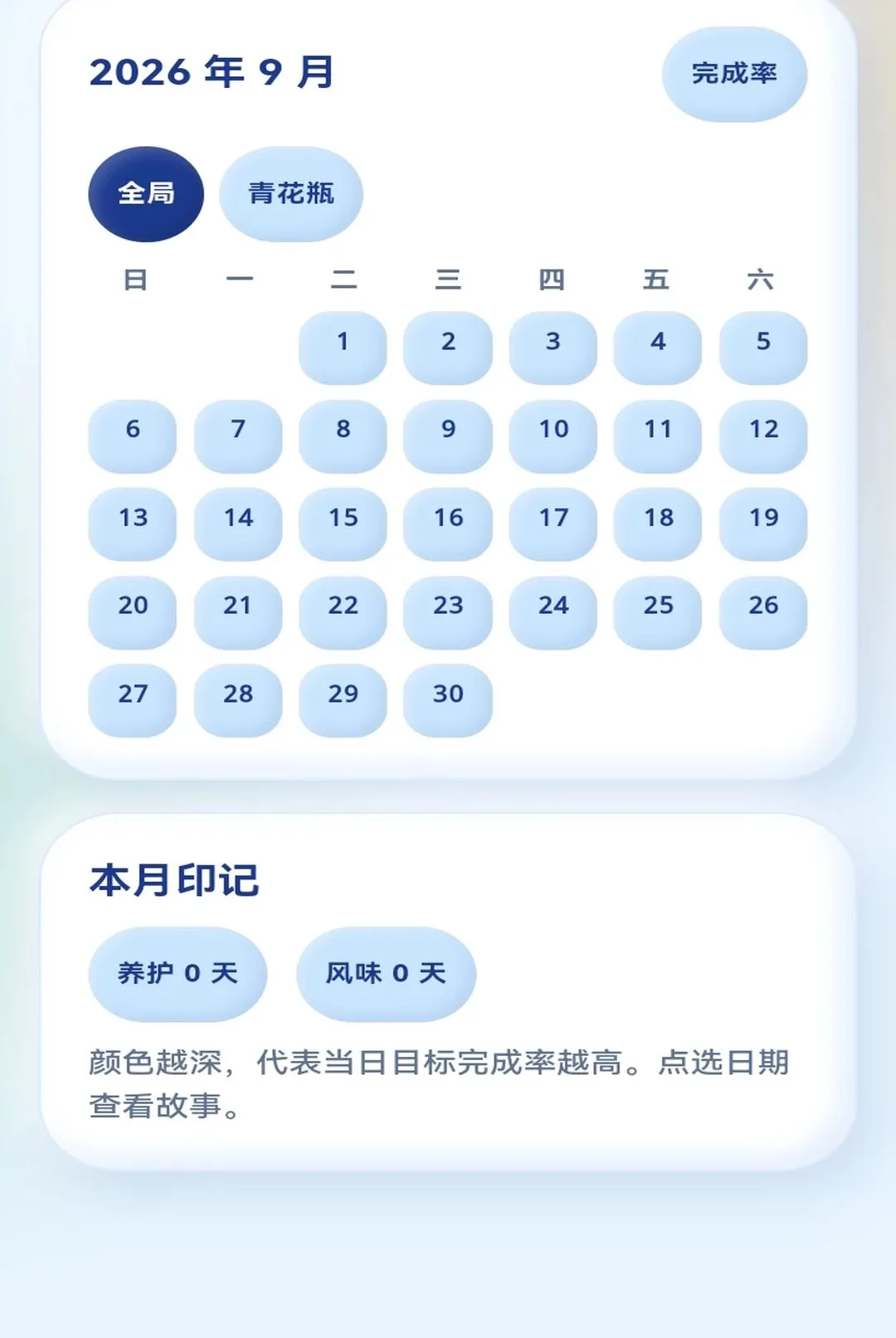The height and width of the screenshot is (1338, 896).
Task: Tap the 养护 0 天 chip
Action: (x=178, y=974)
